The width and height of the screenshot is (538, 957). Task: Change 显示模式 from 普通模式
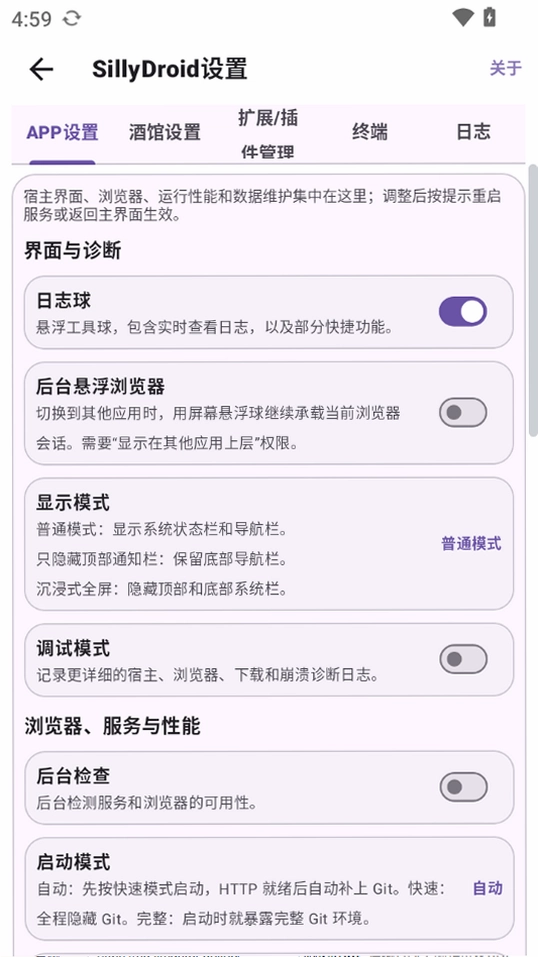(471, 543)
